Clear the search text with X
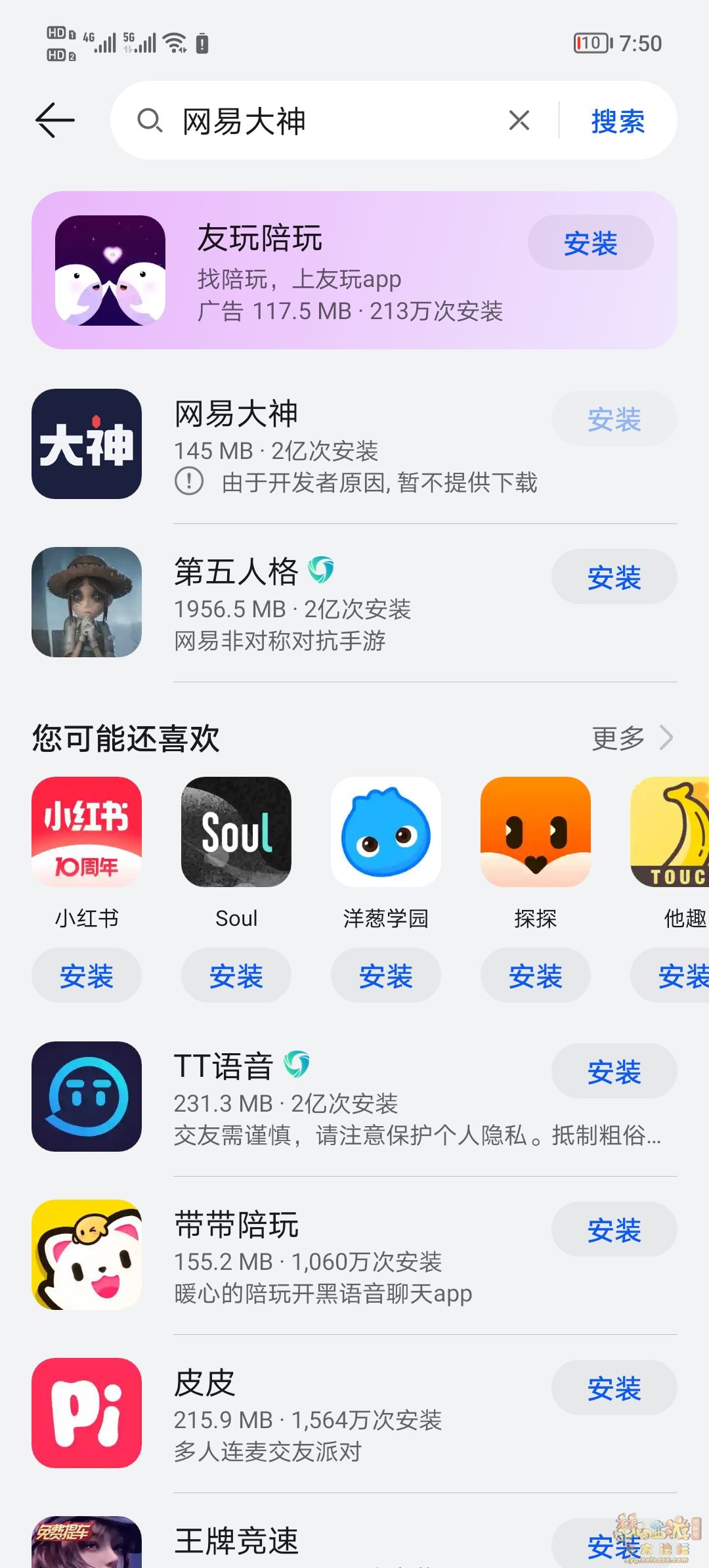 [519, 121]
